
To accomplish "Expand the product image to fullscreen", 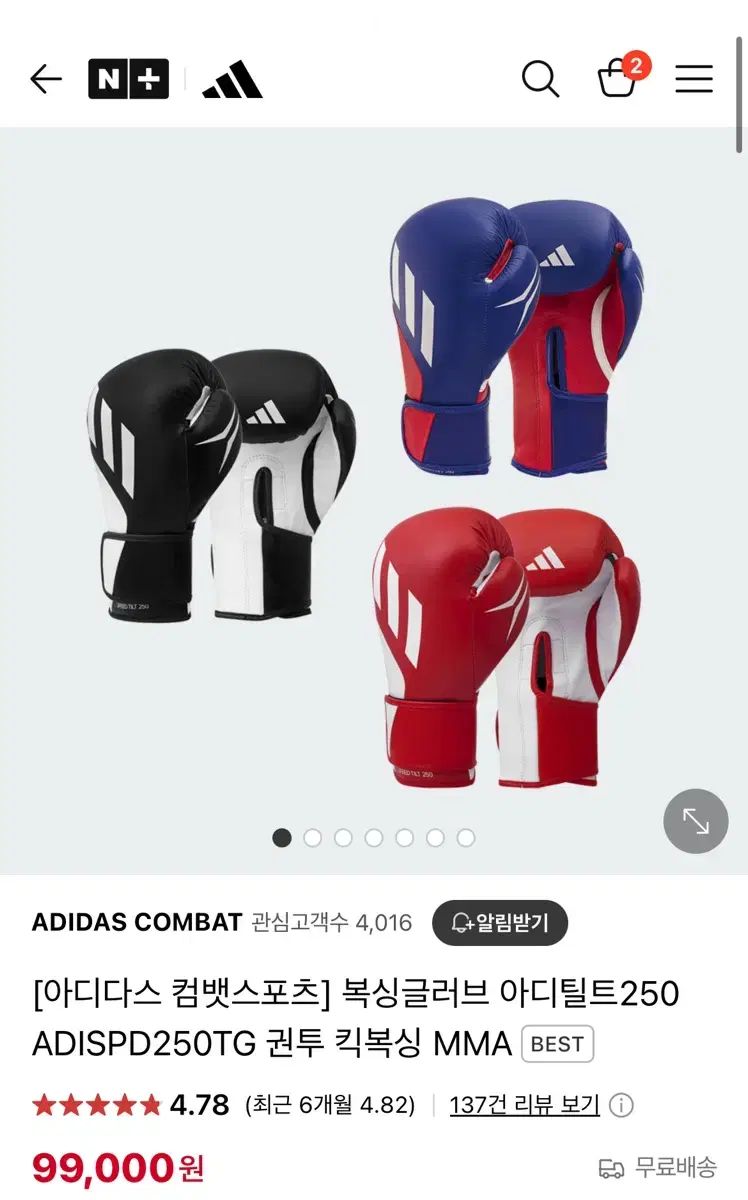I will [696, 821].
